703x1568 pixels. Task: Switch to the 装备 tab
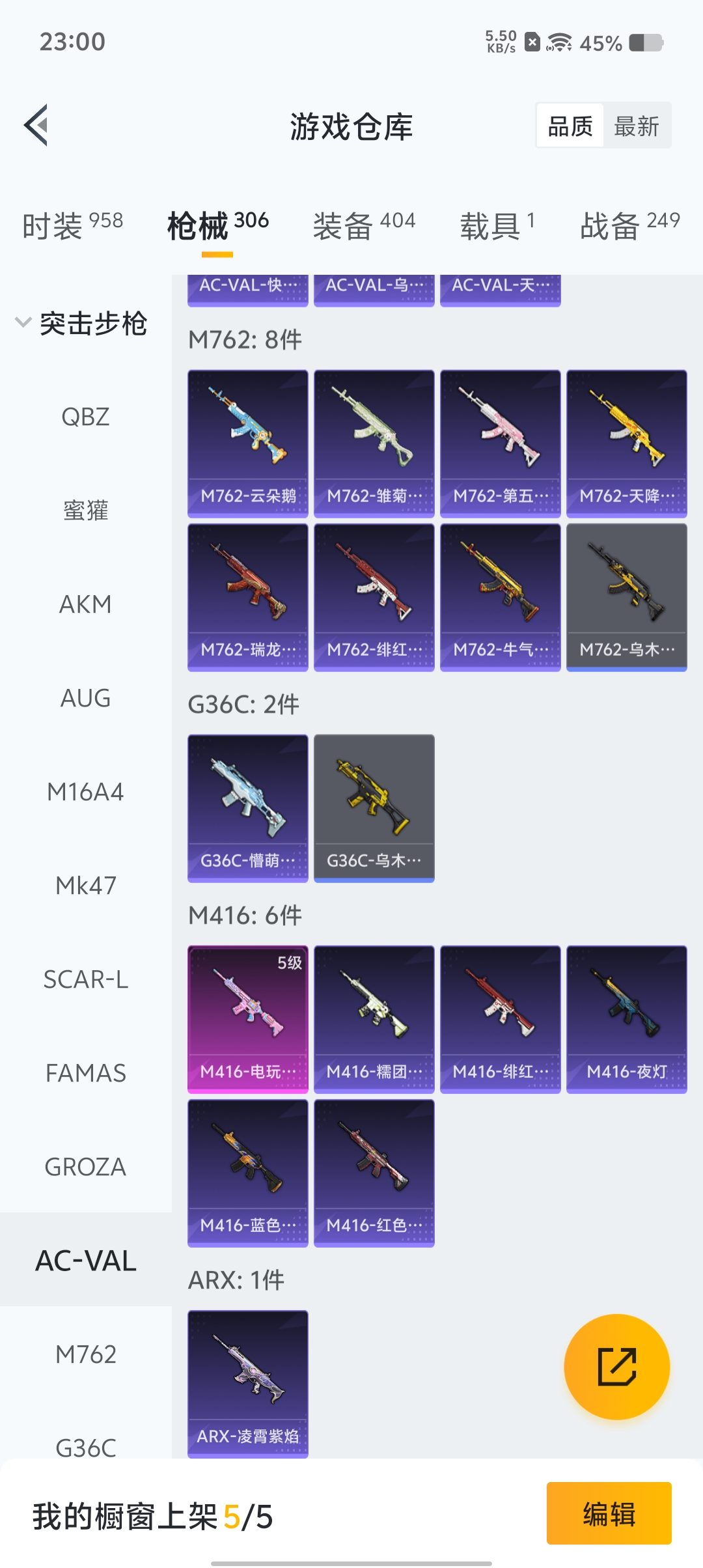click(x=363, y=225)
